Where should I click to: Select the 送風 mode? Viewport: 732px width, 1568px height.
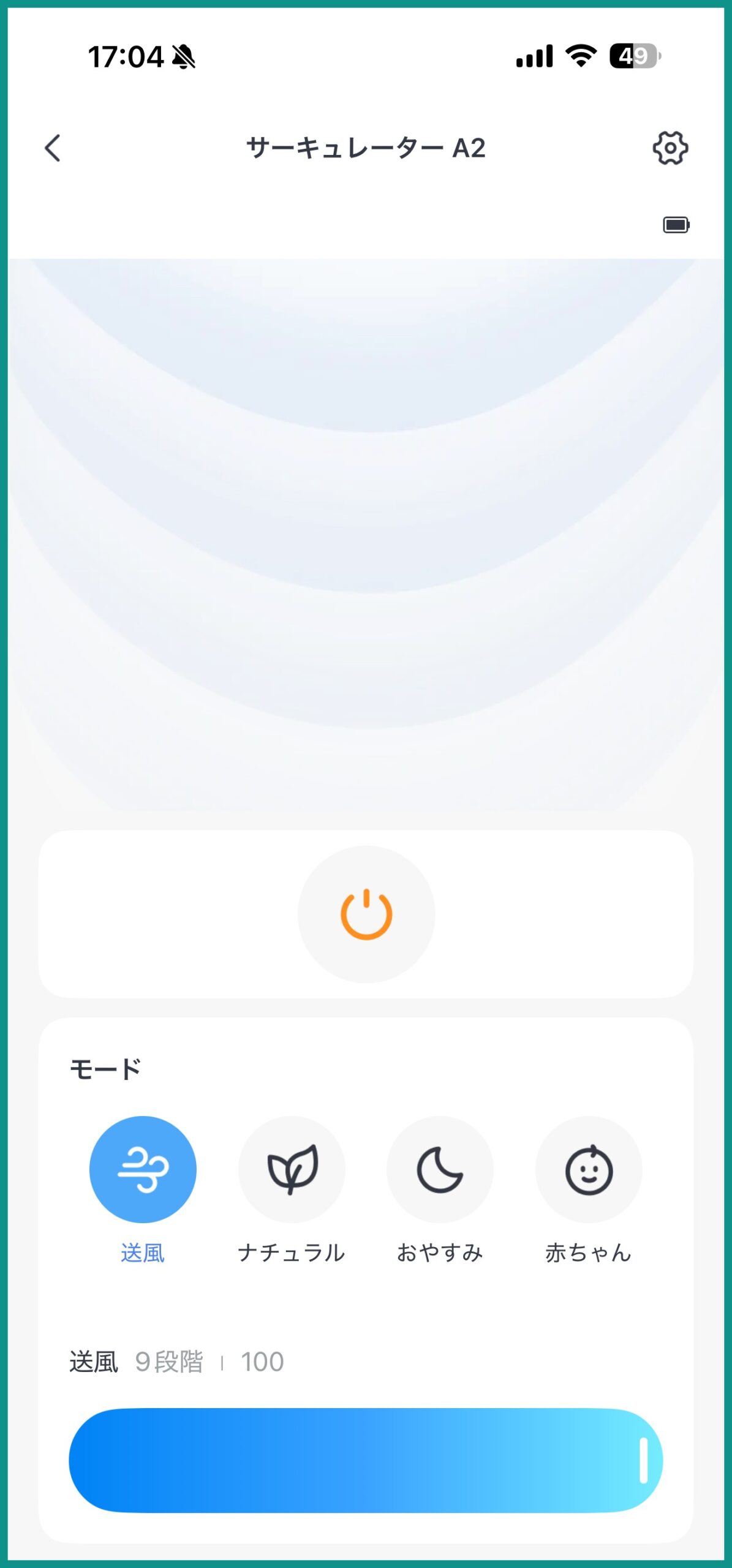[143, 1169]
